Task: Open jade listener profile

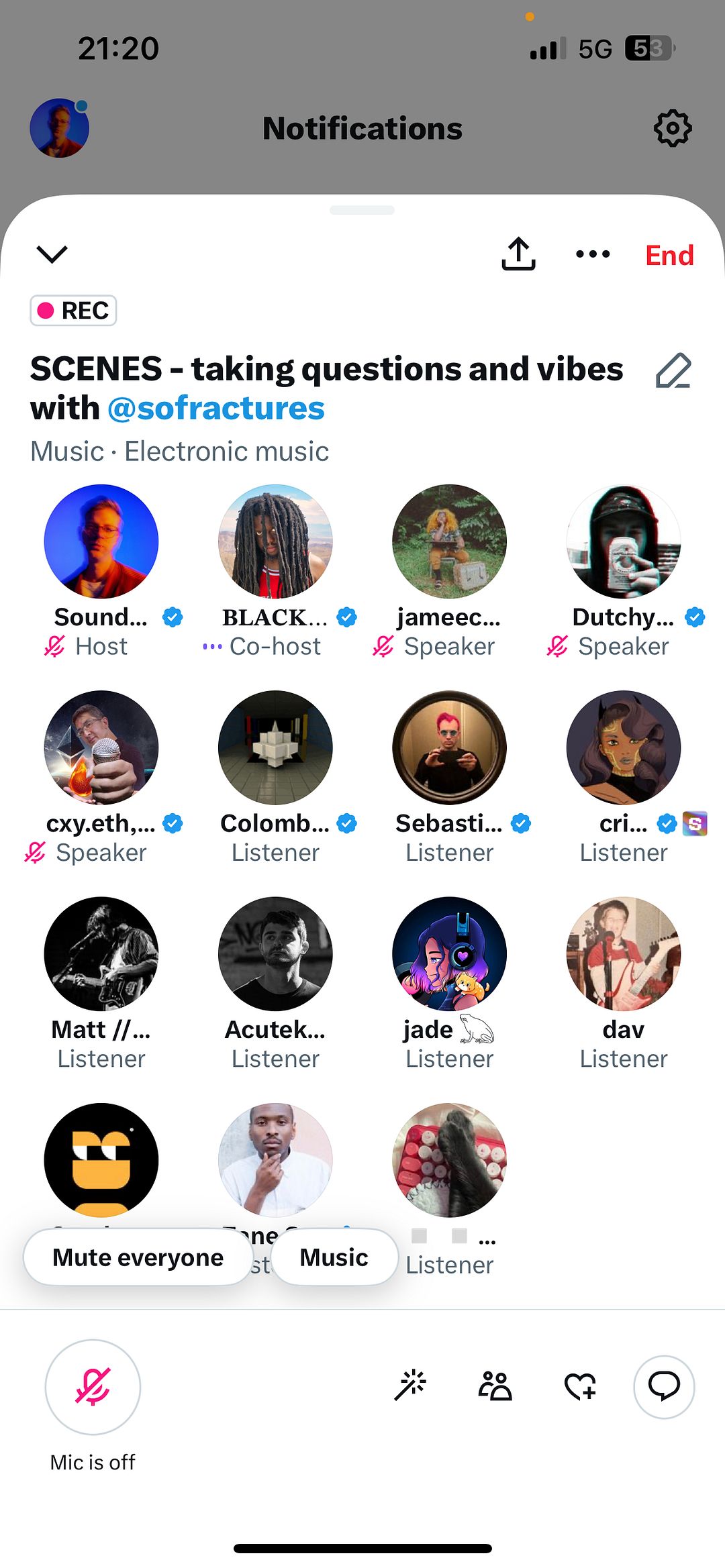Action: coord(449,953)
